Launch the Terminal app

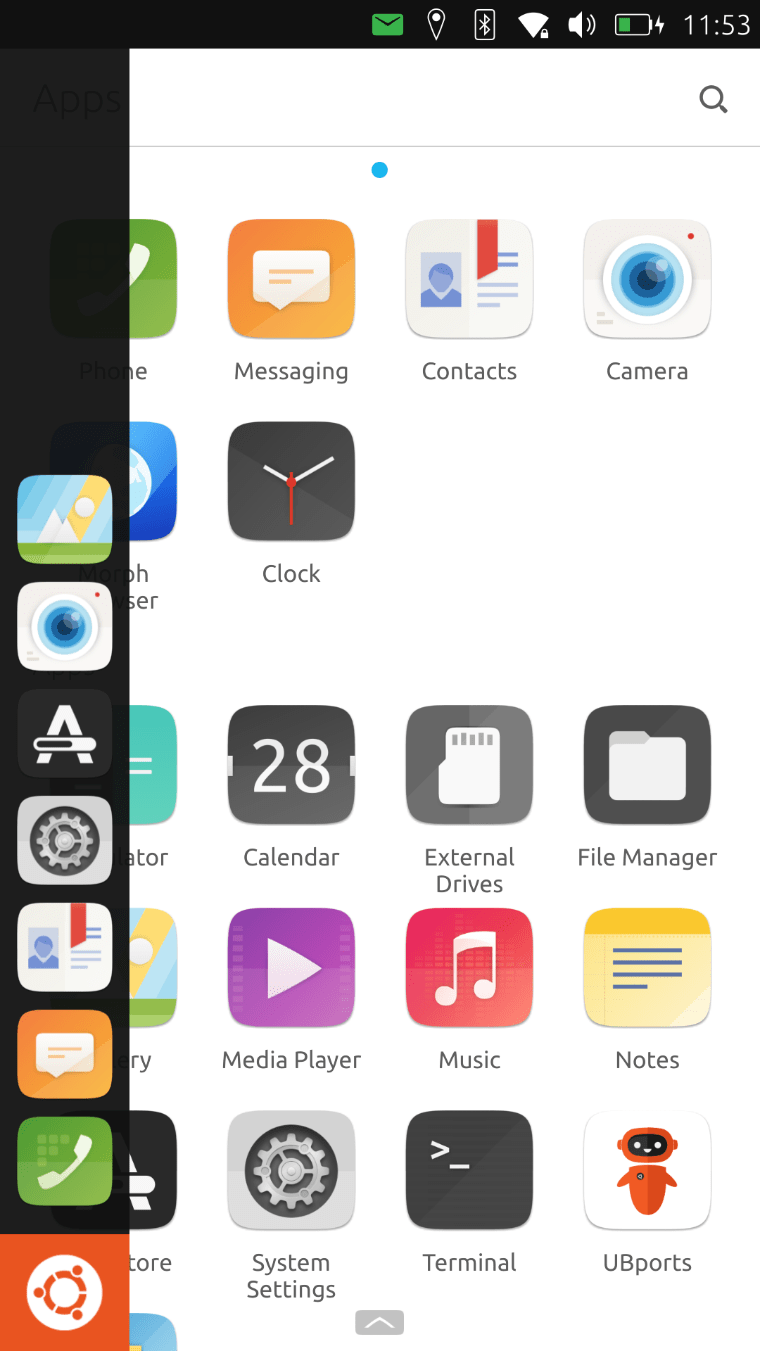[469, 1170]
